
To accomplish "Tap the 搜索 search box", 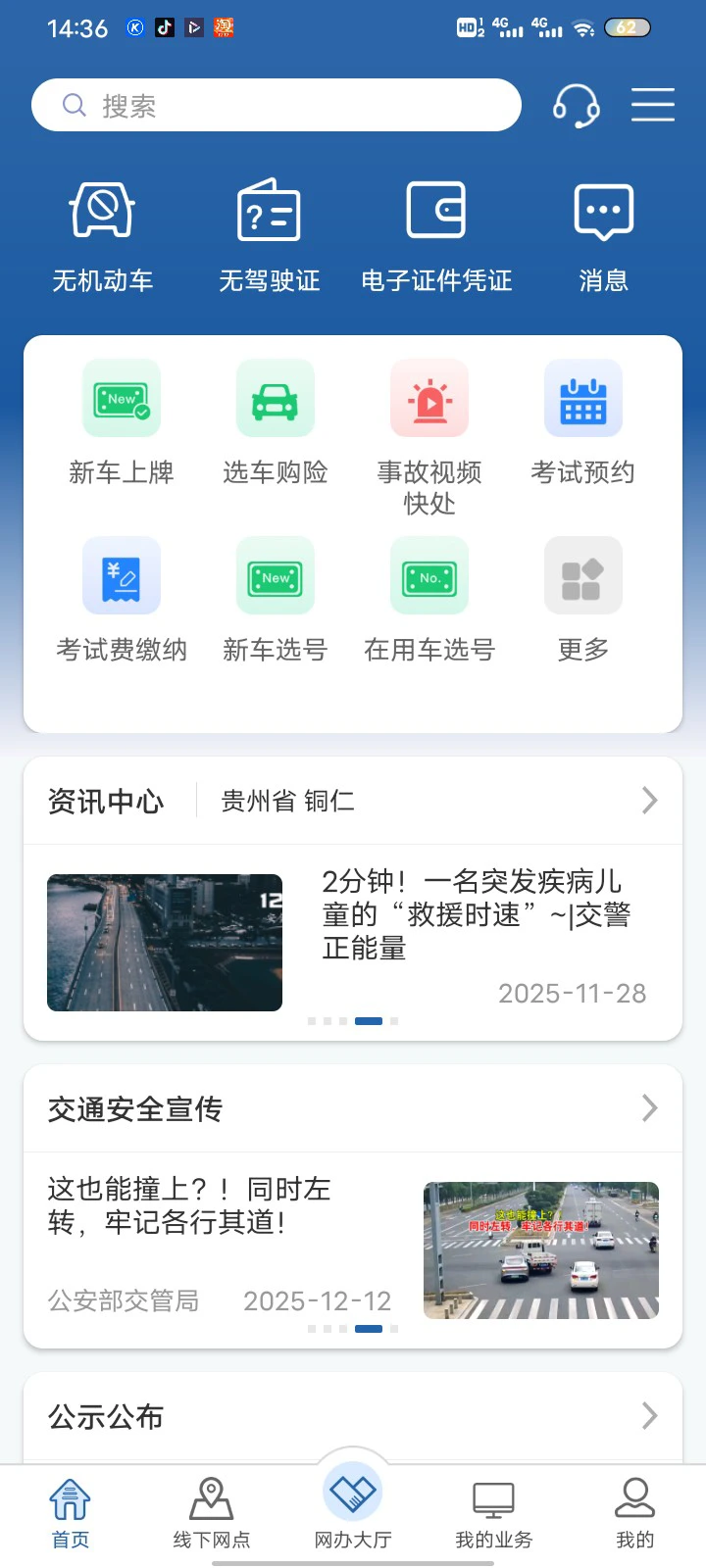I will [275, 105].
